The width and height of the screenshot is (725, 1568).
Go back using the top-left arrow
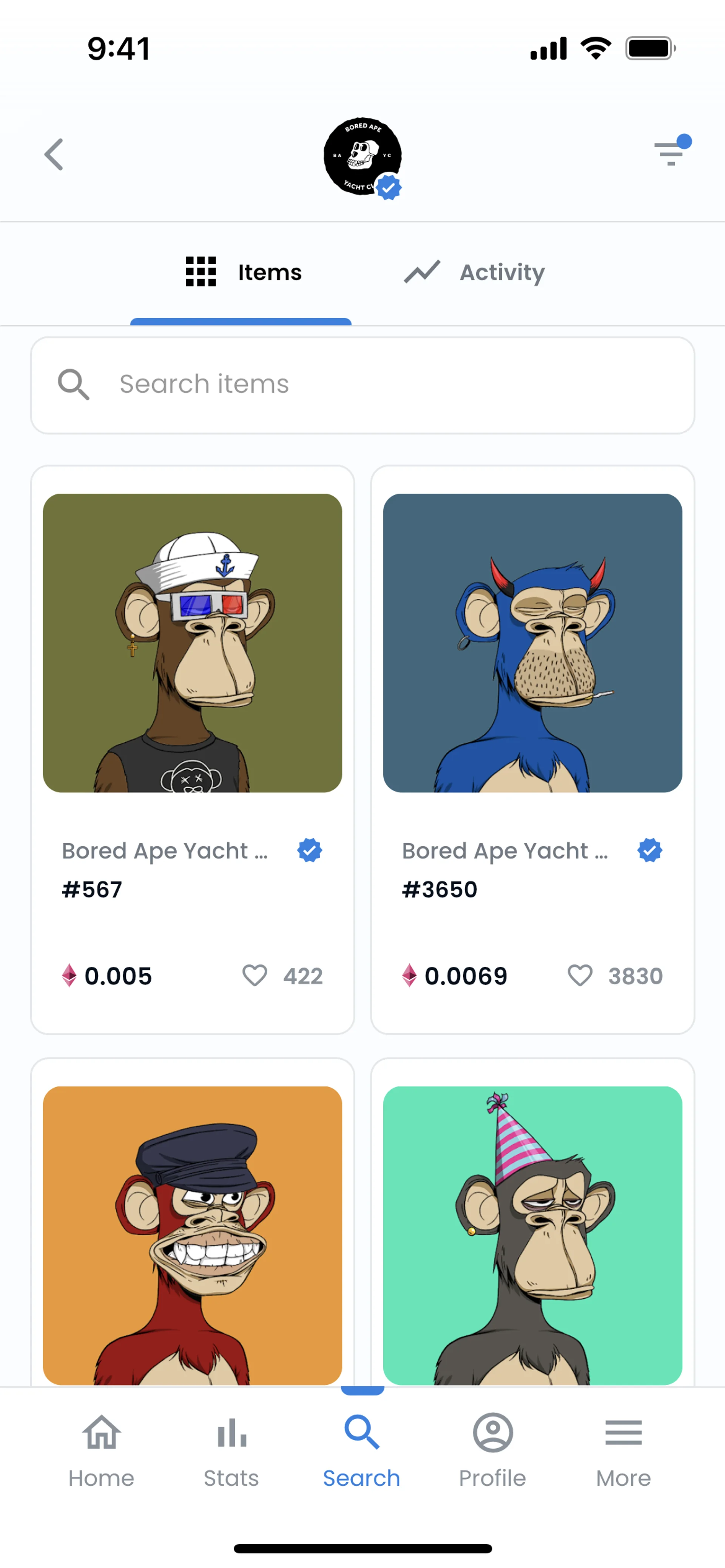click(54, 155)
